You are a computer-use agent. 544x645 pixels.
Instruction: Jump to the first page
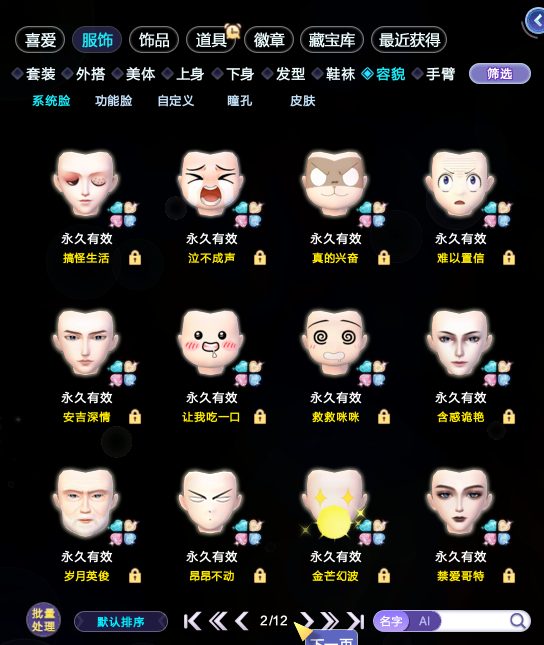point(192,621)
